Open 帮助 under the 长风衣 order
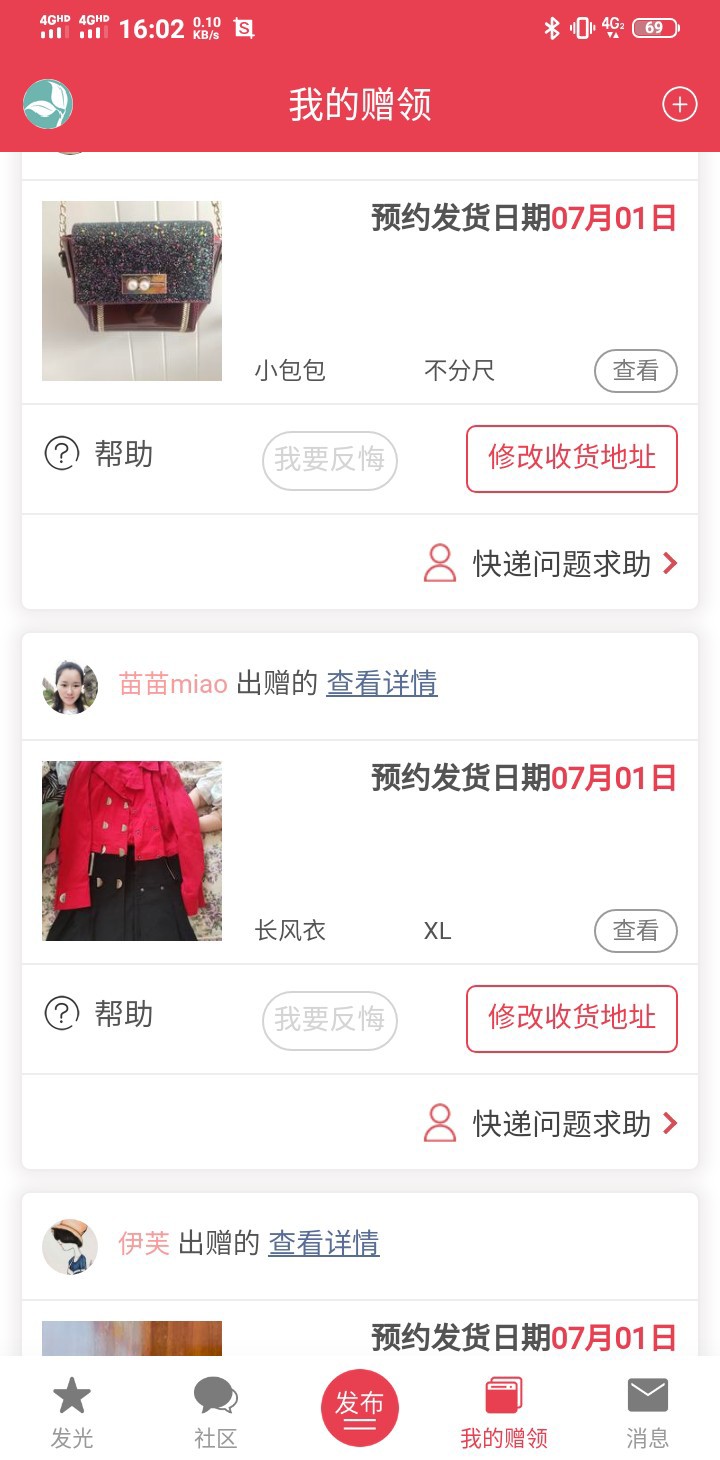The image size is (720, 1460). (99, 1015)
